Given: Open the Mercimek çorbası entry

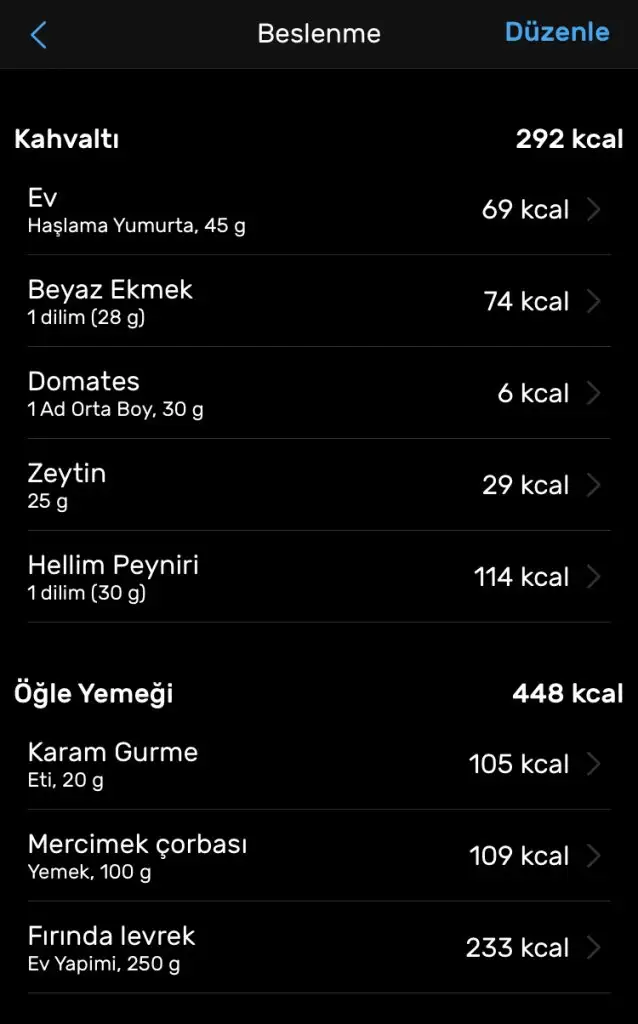Looking at the screenshot, I should pyautogui.click(x=318, y=856).
